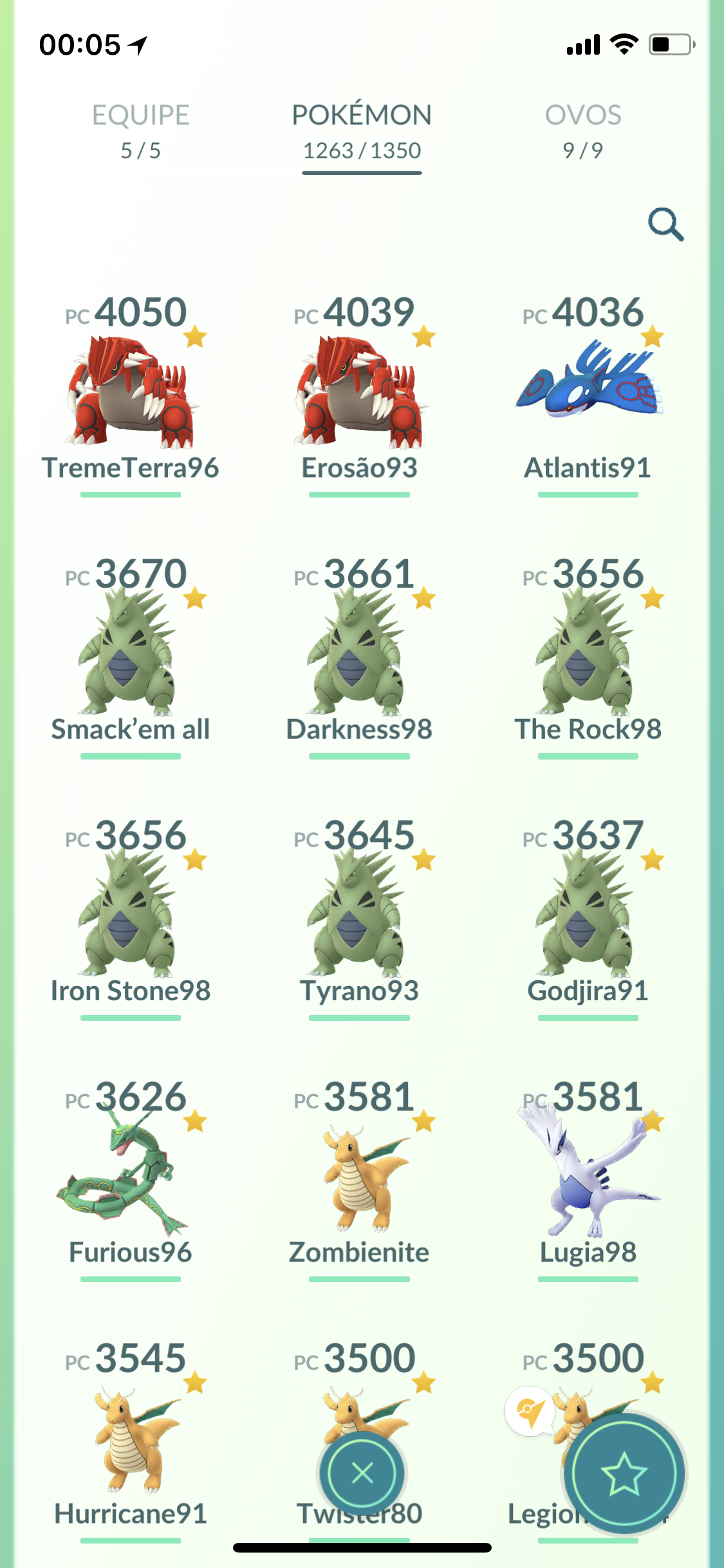Open Rayquaza named Furious96
The image size is (724, 1568).
click(131, 1178)
